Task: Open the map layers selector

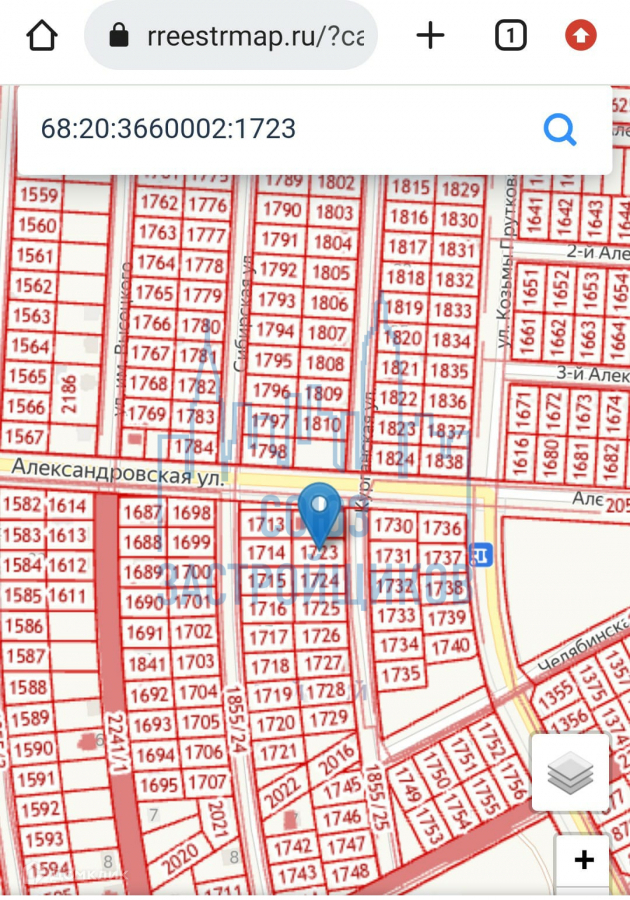Action: (570, 772)
